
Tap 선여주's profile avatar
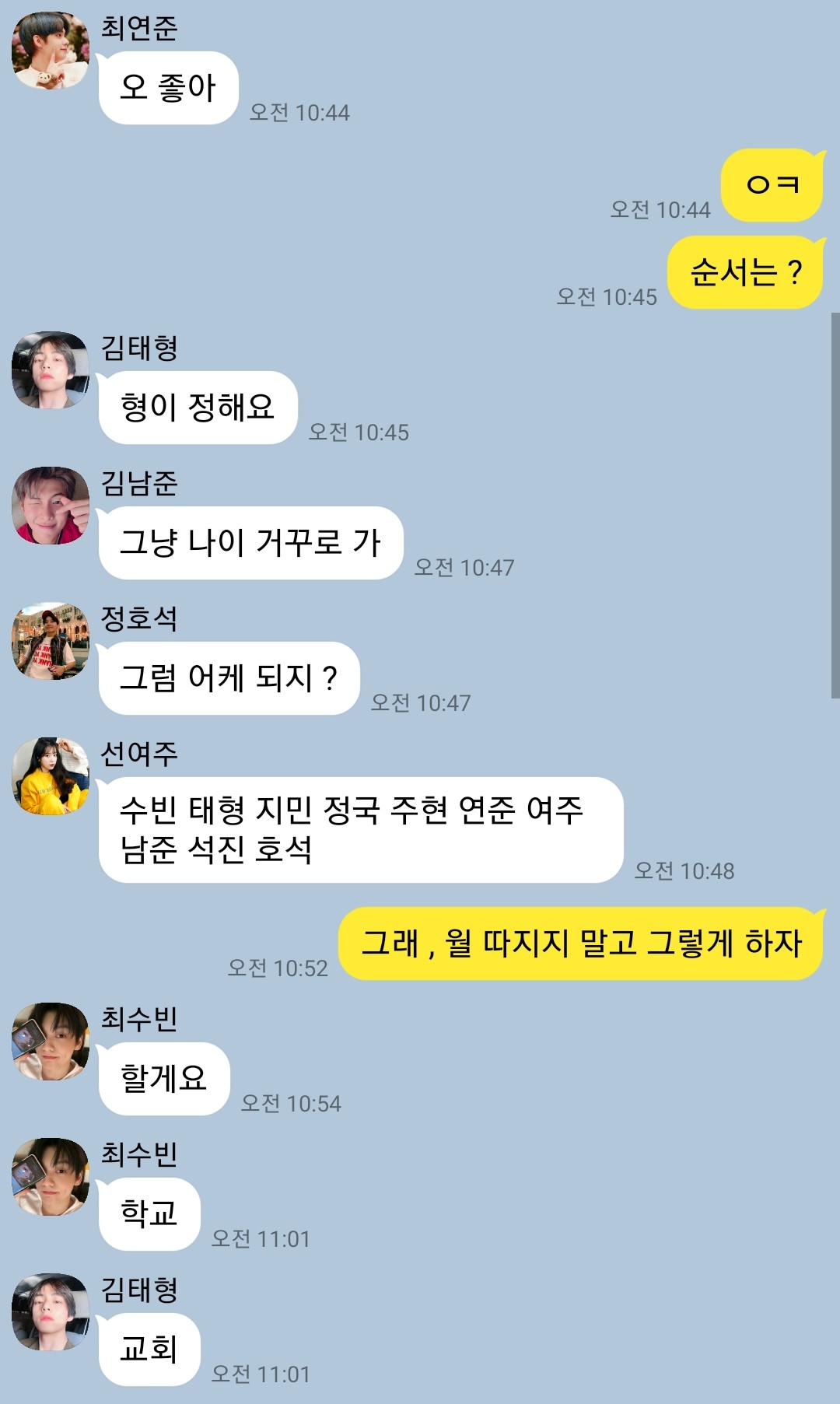point(51,776)
